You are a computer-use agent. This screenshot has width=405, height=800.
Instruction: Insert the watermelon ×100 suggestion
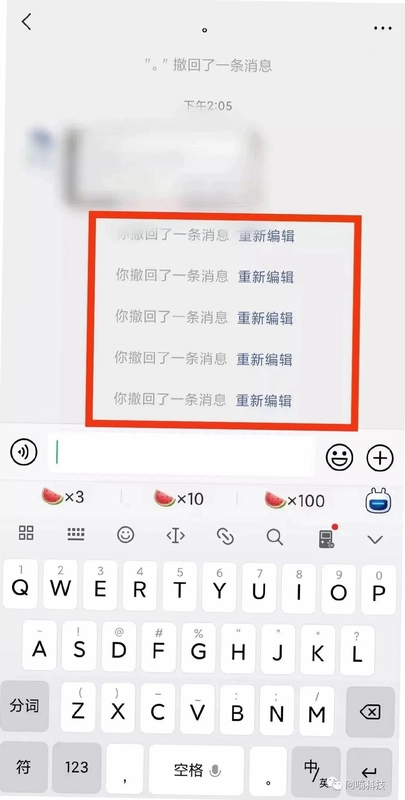[x=295, y=501]
